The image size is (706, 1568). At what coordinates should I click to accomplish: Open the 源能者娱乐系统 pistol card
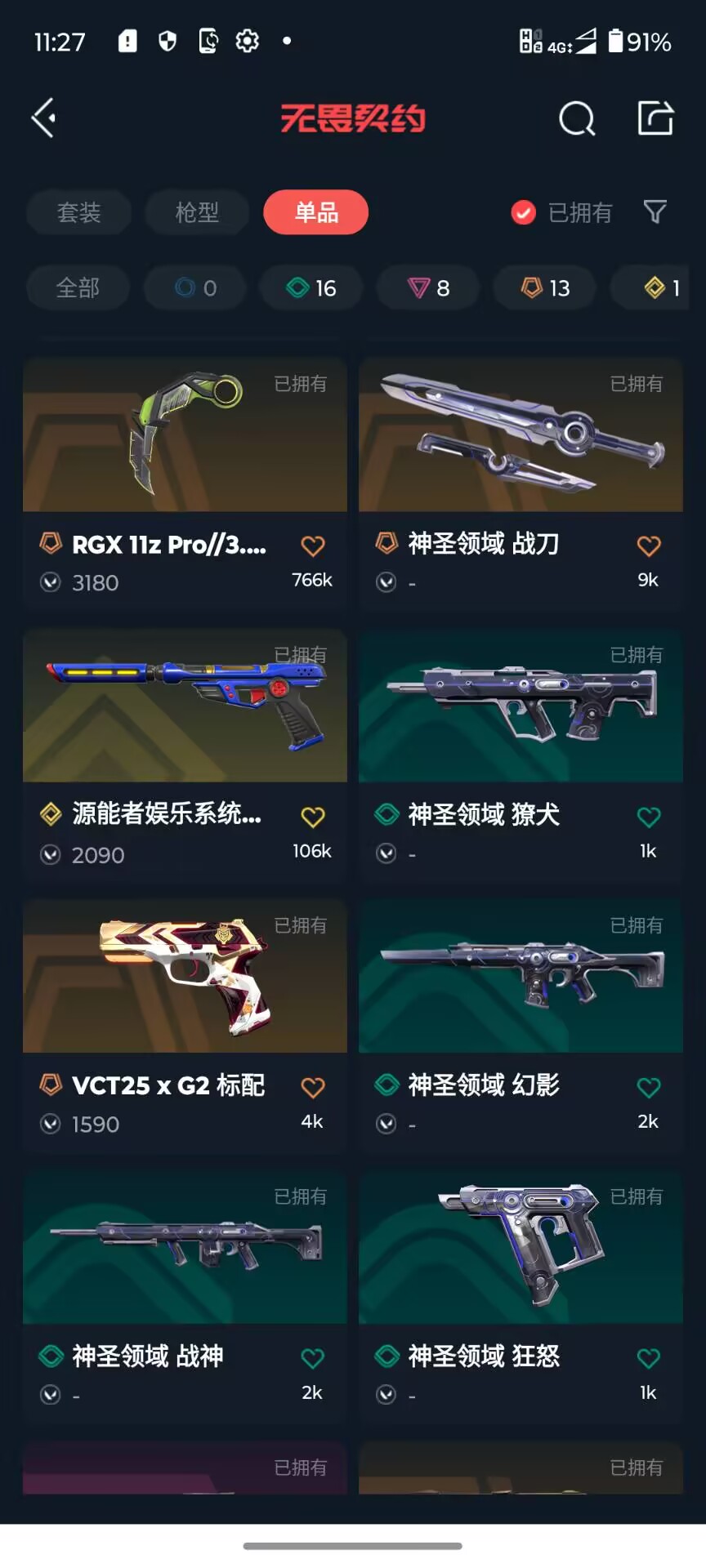tap(185, 710)
